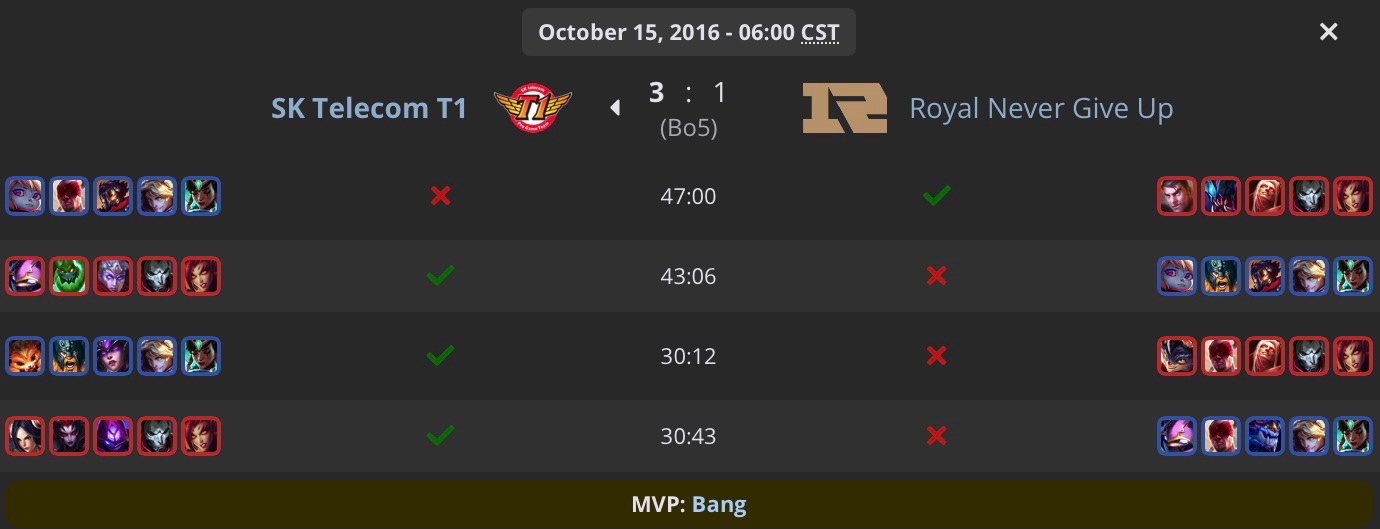This screenshot has height=529, width=1380.
Task: Open SK Telecom T1 team page
Action: [x=369, y=108]
